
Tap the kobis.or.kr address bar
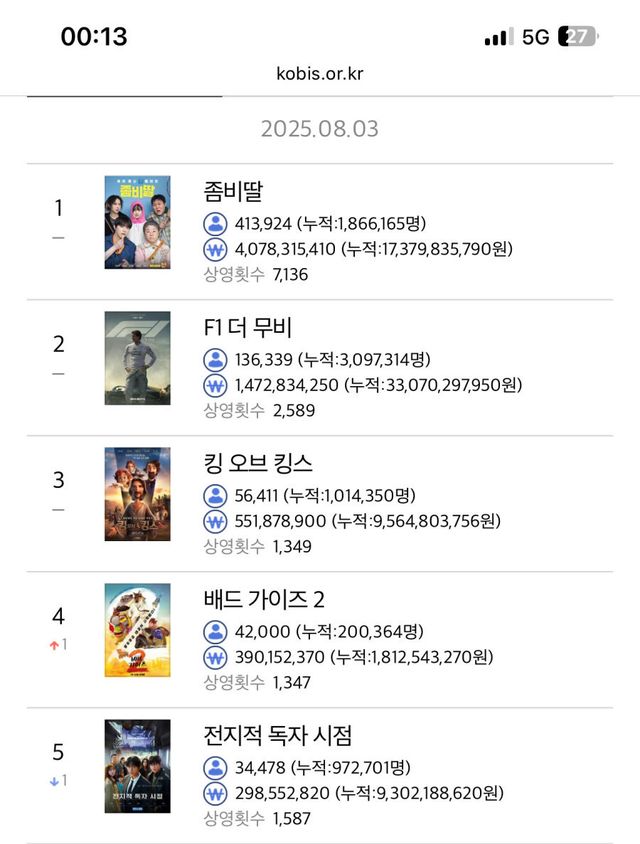320,74
